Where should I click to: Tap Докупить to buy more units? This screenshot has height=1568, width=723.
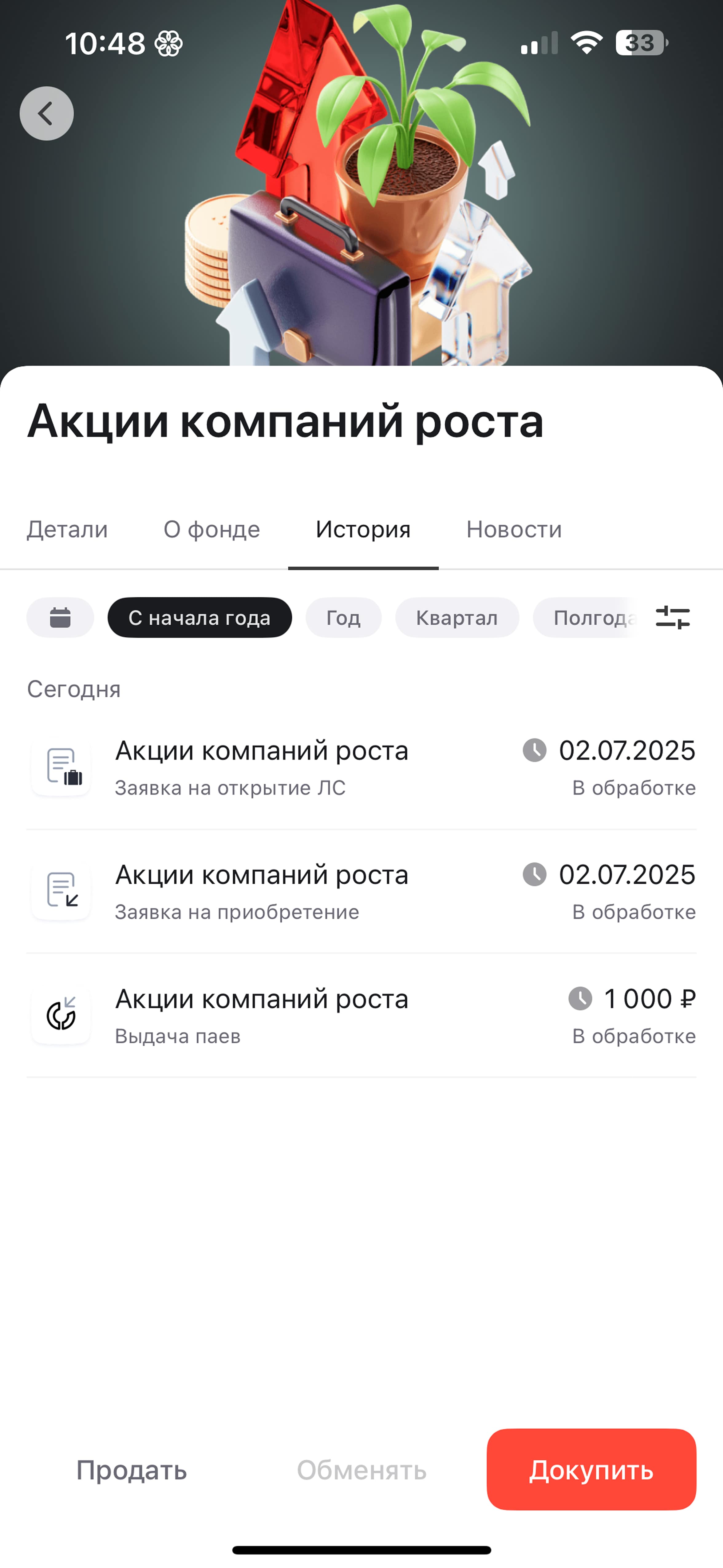591,1469
